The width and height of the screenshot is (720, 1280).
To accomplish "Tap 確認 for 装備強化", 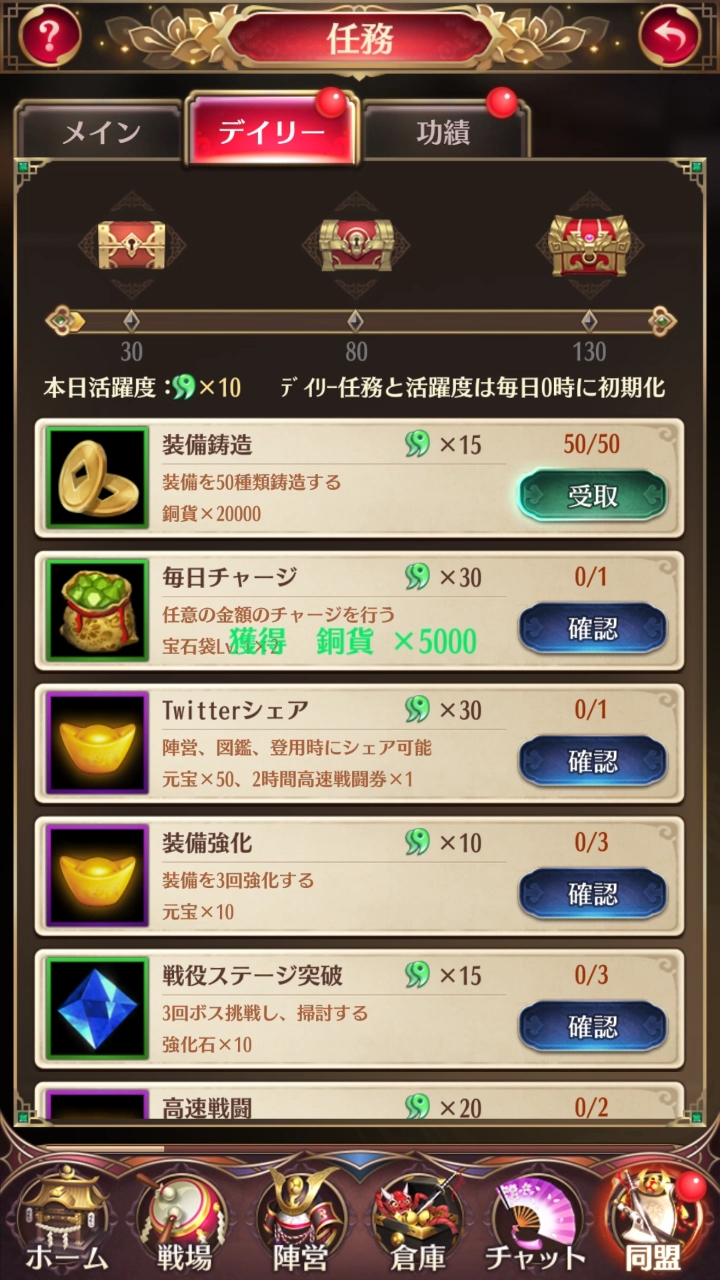I will (x=592, y=894).
